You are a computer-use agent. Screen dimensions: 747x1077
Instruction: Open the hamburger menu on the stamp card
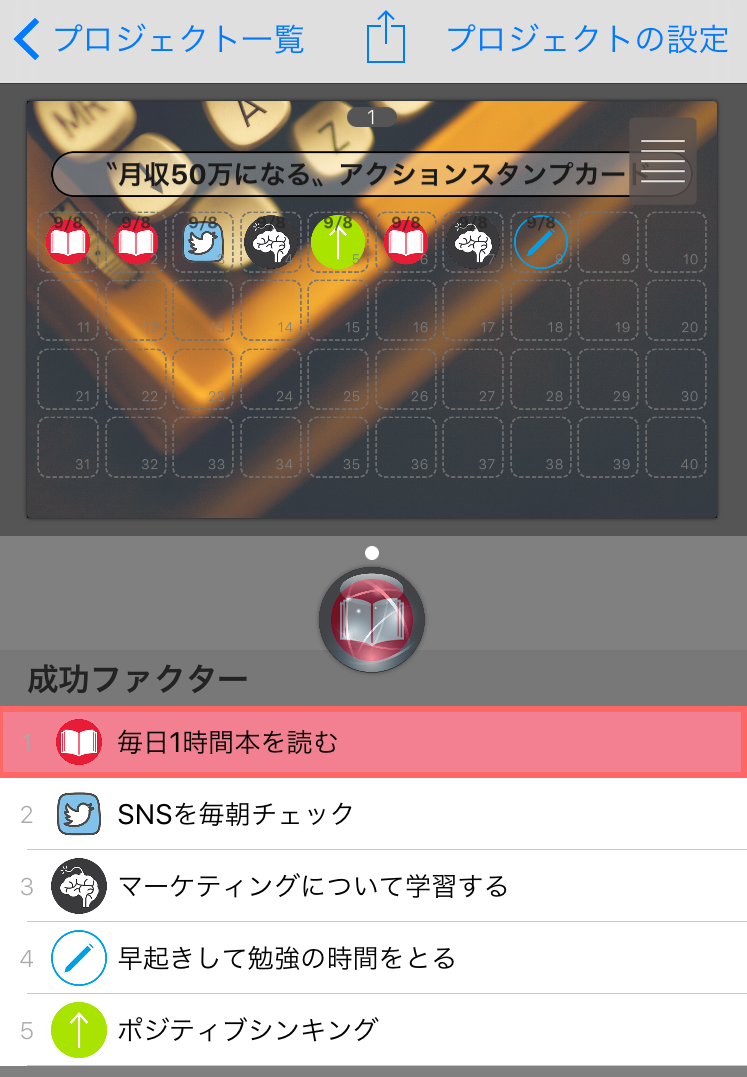(662, 161)
